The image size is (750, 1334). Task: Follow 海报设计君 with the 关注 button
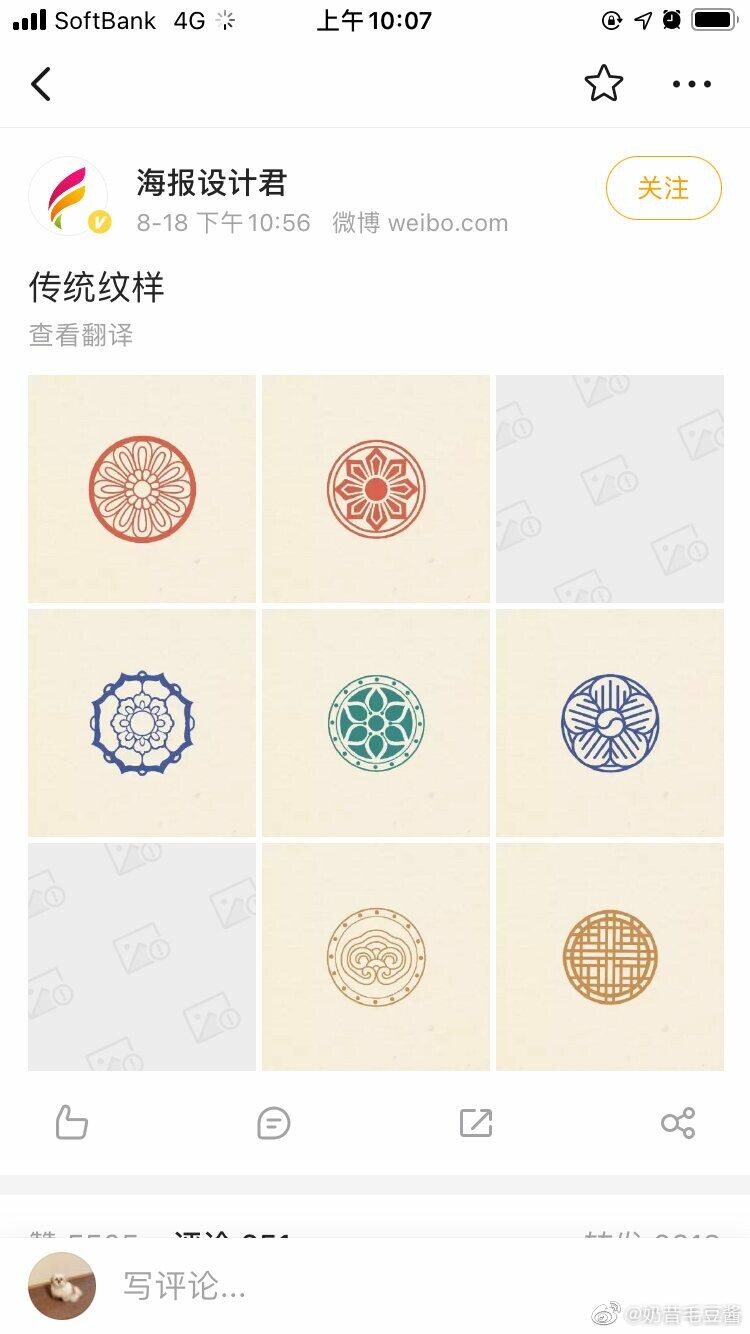[x=663, y=188]
